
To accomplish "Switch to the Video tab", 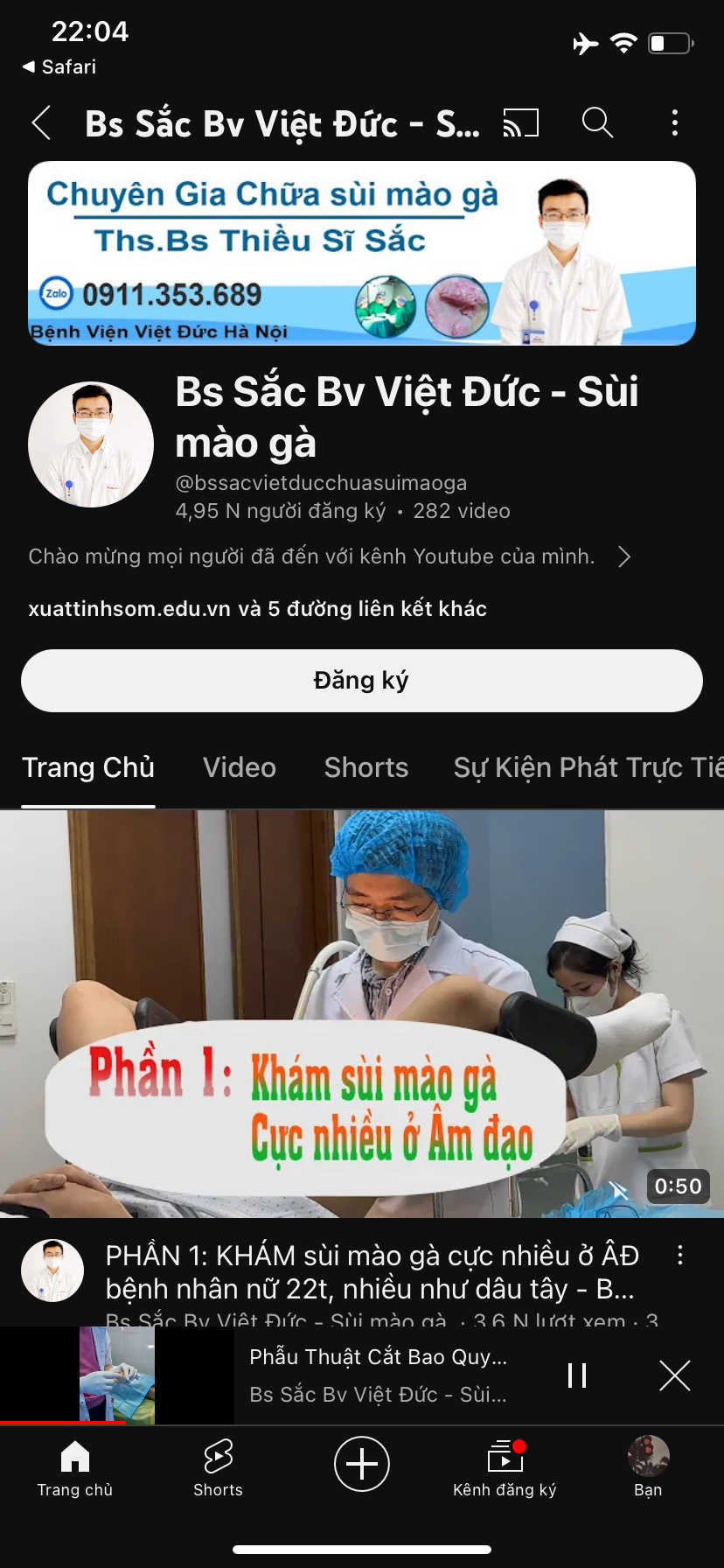I will (240, 767).
